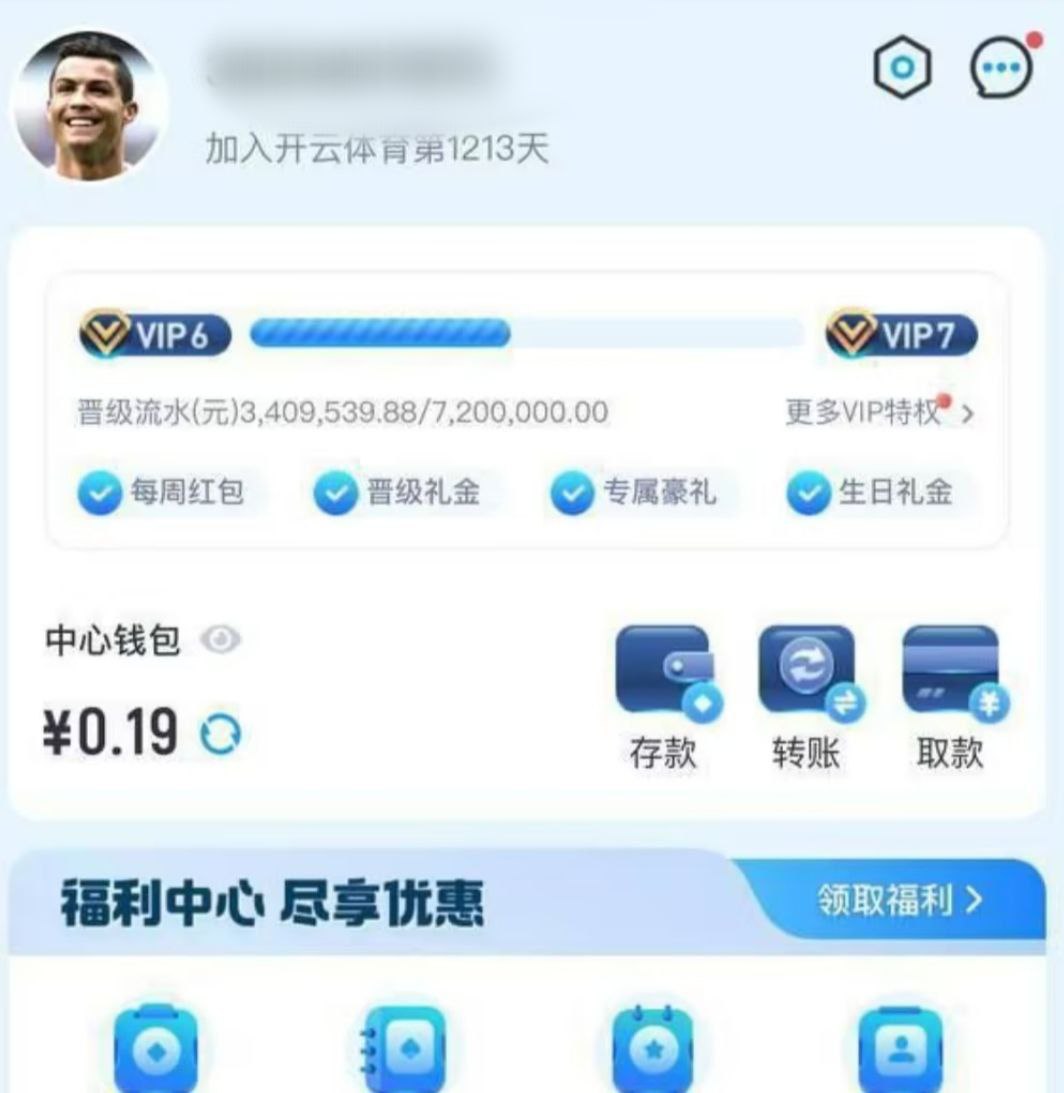Open the messages chat bubble icon
1064x1093 pixels.
1002,69
